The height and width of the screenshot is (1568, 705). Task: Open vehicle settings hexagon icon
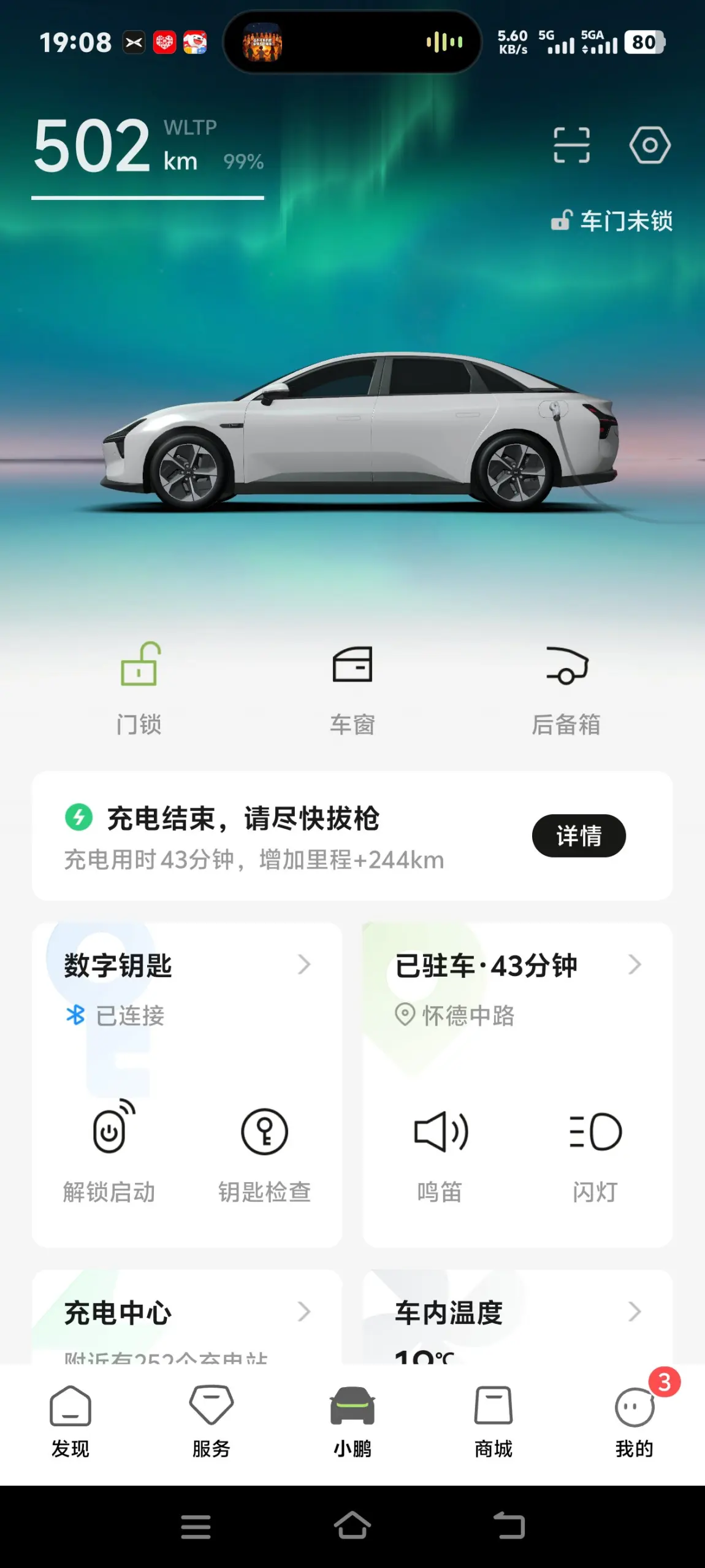[x=650, y=145]
